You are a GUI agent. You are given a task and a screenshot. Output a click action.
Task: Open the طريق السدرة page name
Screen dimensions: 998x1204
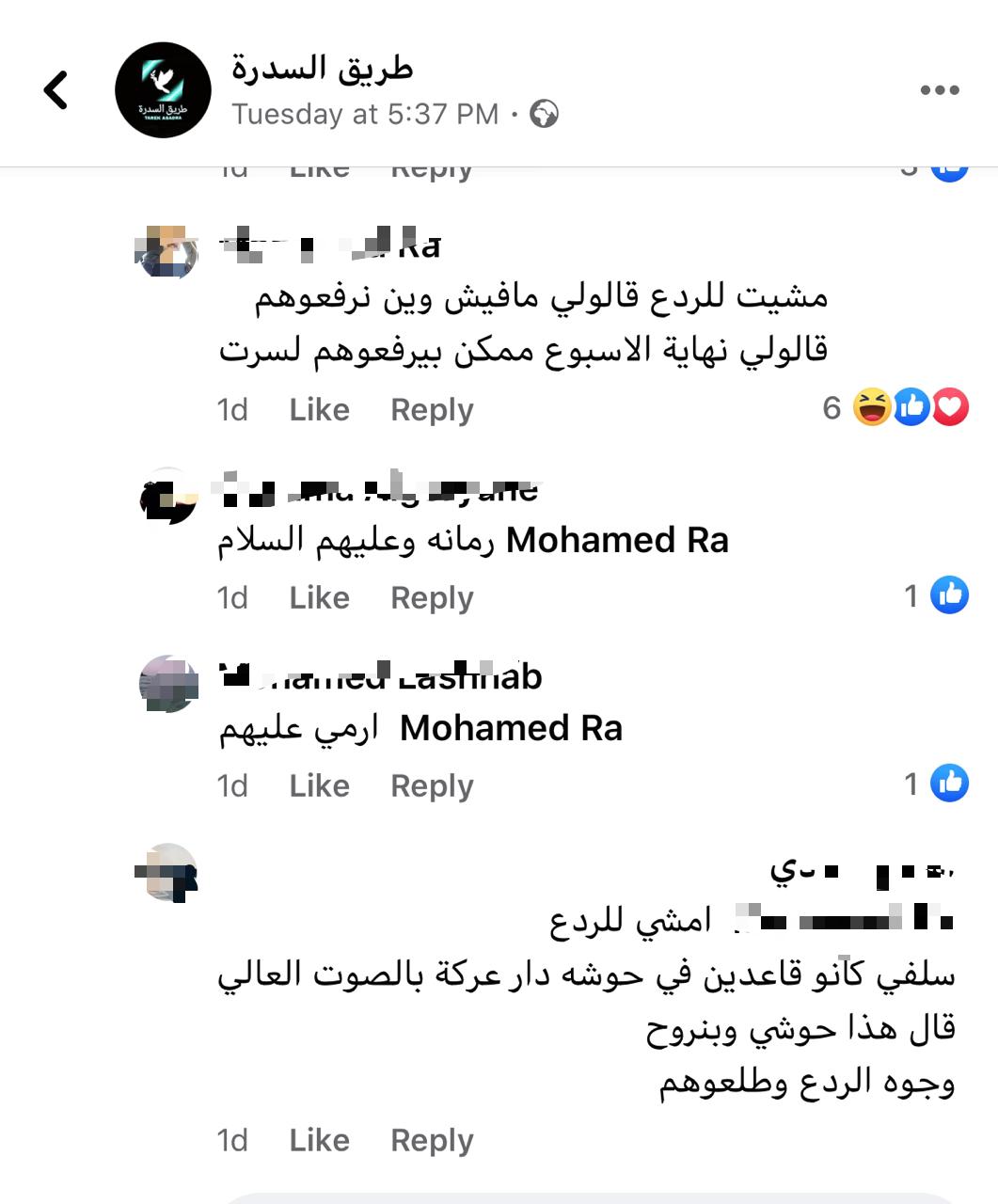(x=322, y=68)
